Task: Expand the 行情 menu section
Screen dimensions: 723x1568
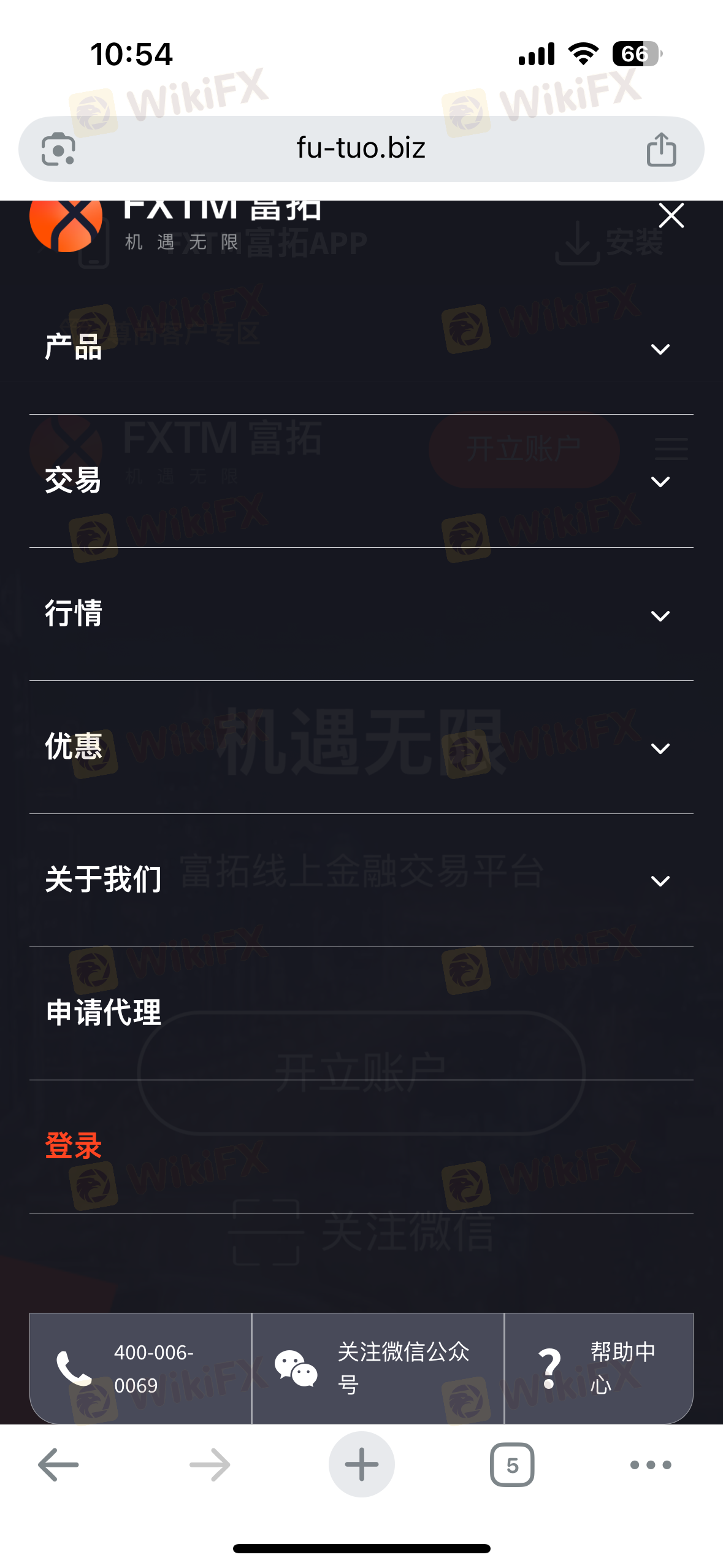Action: click(x=361, y=614)
